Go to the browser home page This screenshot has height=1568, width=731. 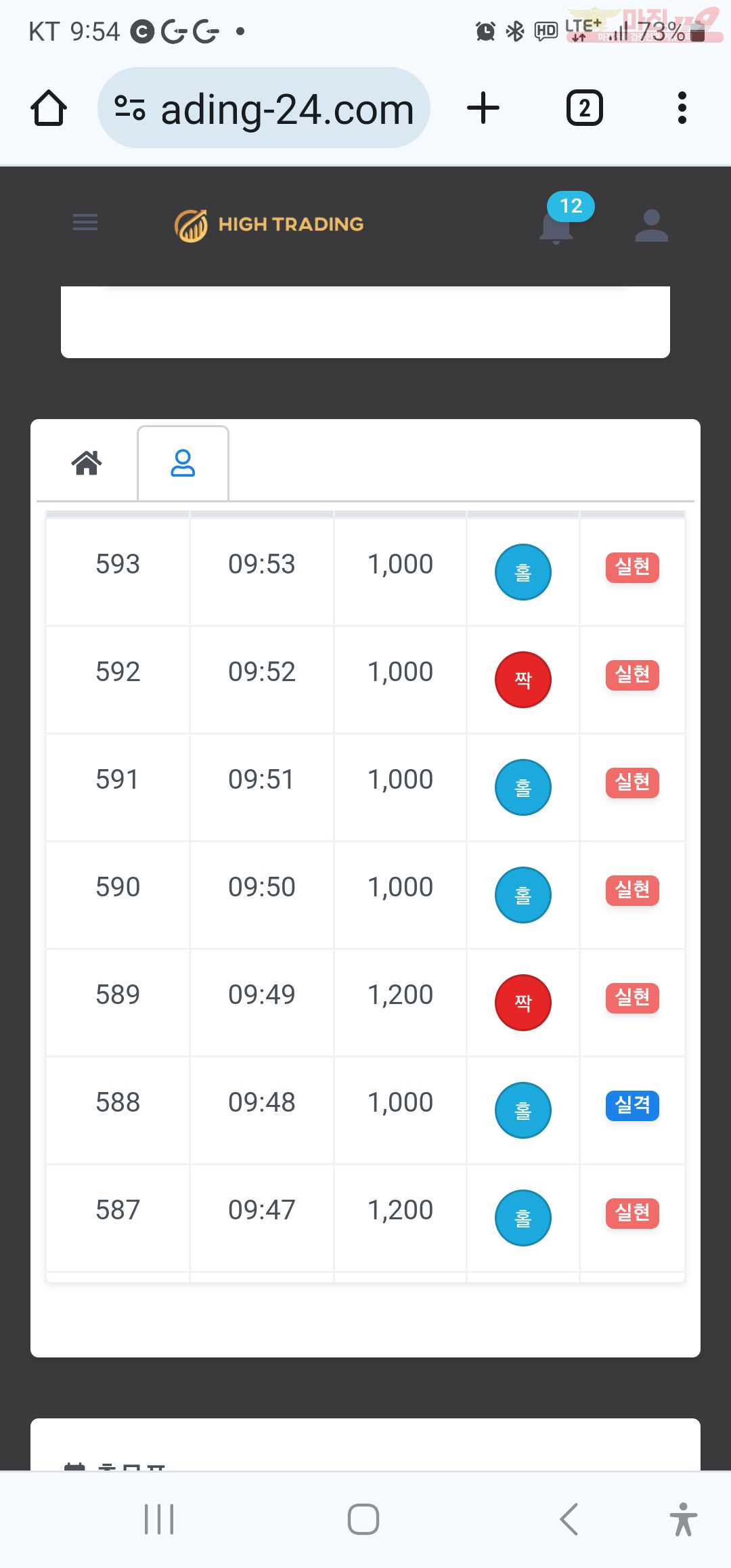(49, 108)
